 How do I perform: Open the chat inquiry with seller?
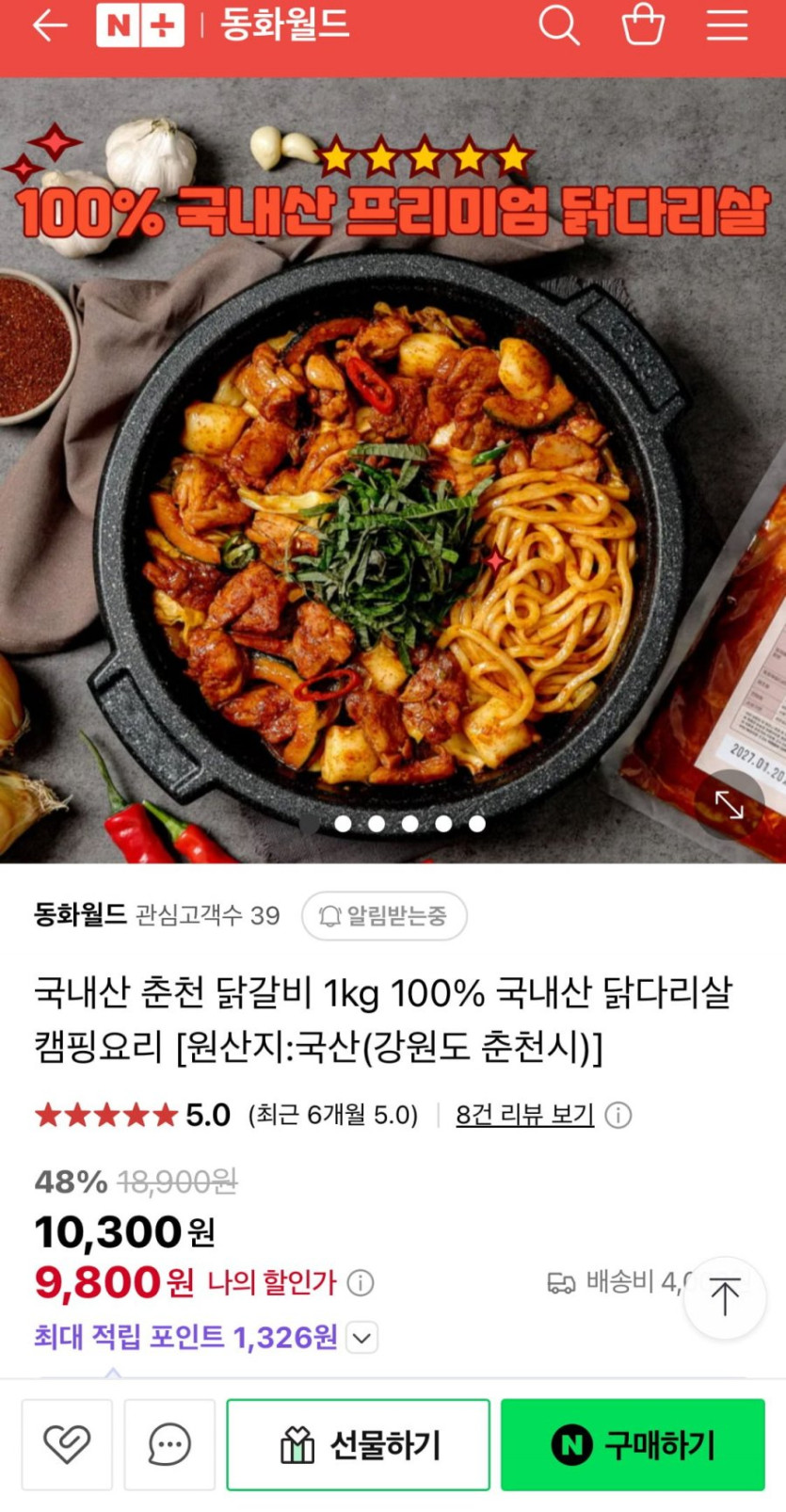click(x=169, y=1444)
